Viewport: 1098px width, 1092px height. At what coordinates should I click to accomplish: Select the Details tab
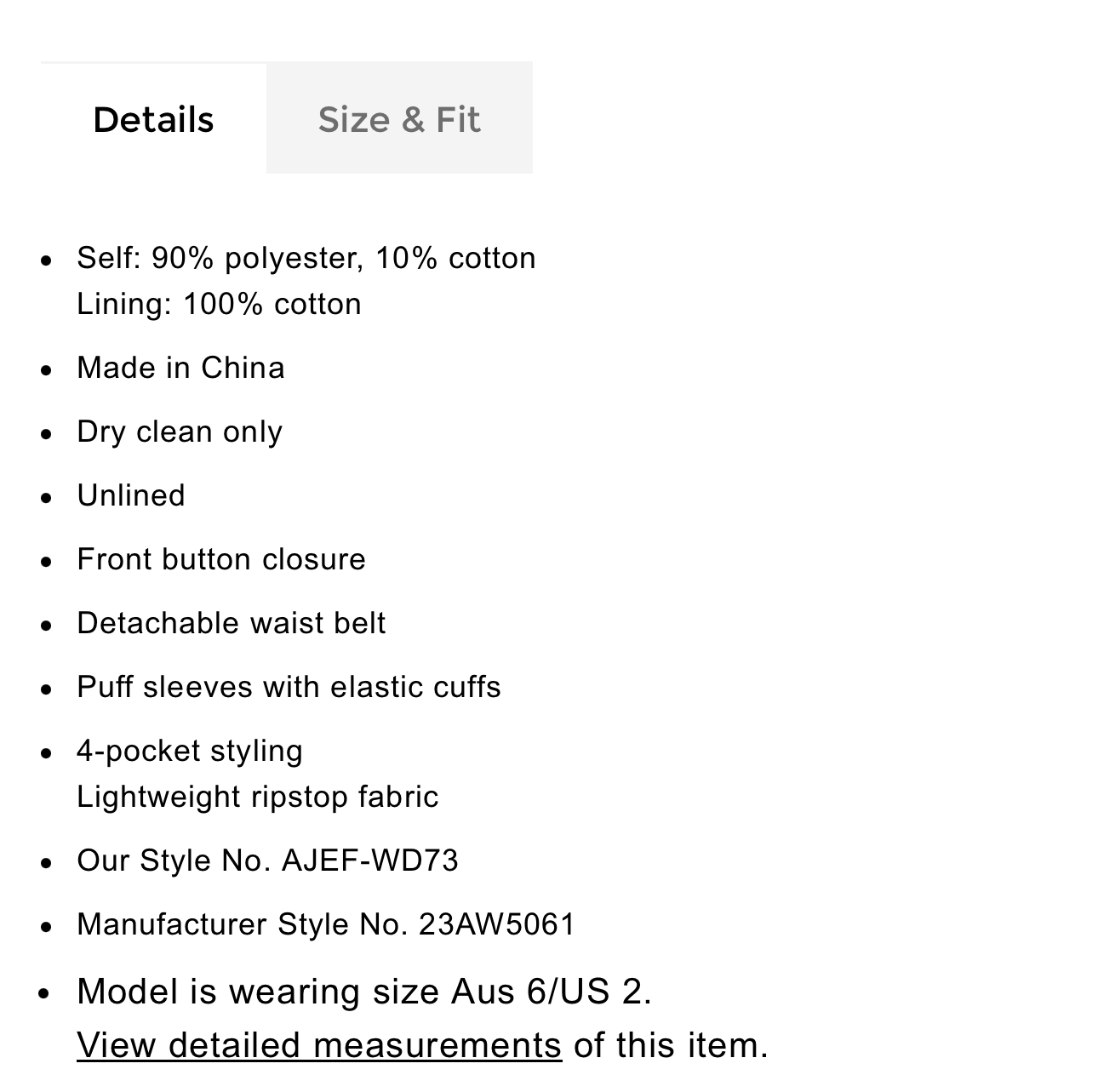tap(153, 119)
